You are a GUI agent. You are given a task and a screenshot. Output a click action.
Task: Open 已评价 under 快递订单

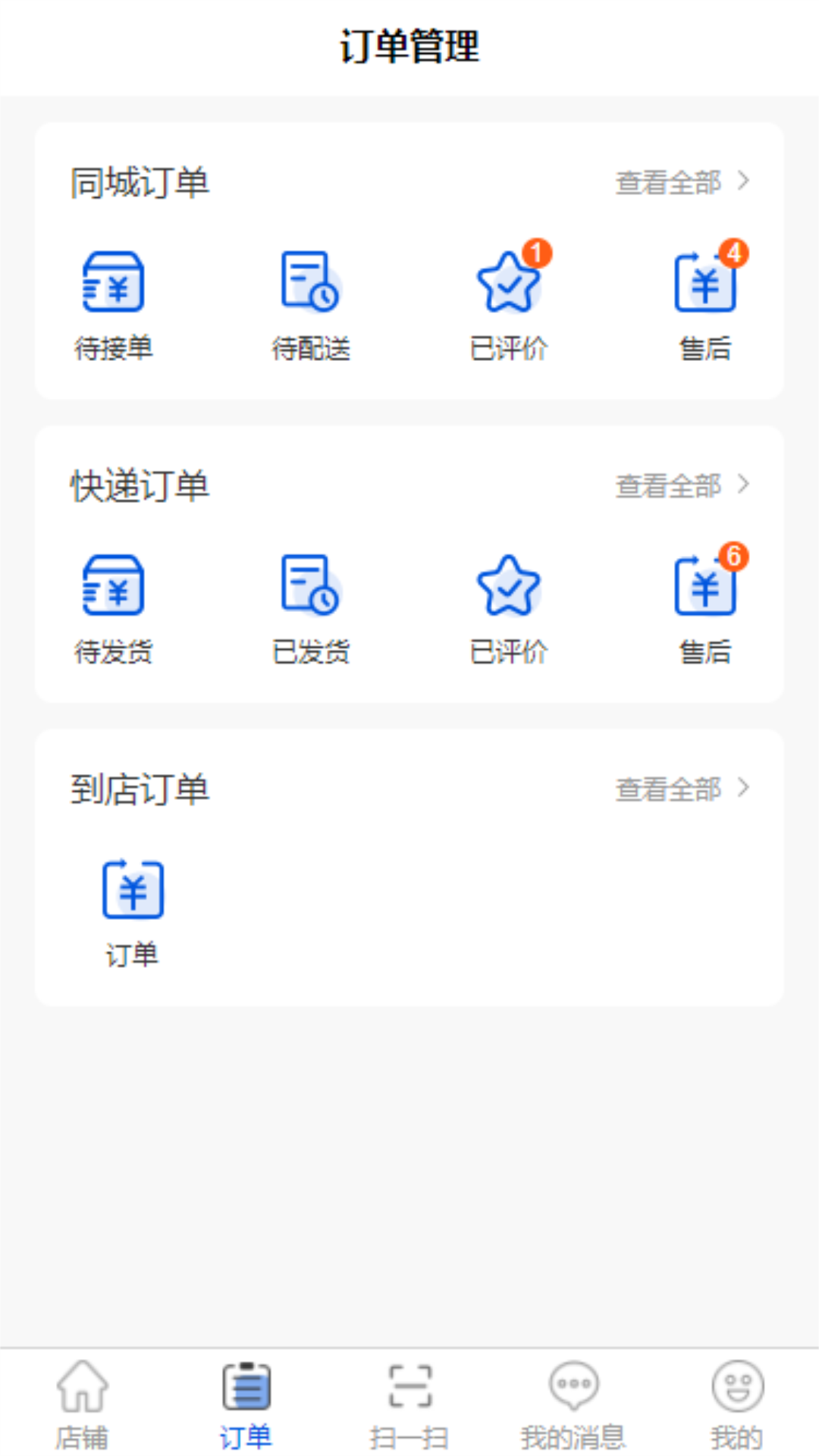pos(508,608)
